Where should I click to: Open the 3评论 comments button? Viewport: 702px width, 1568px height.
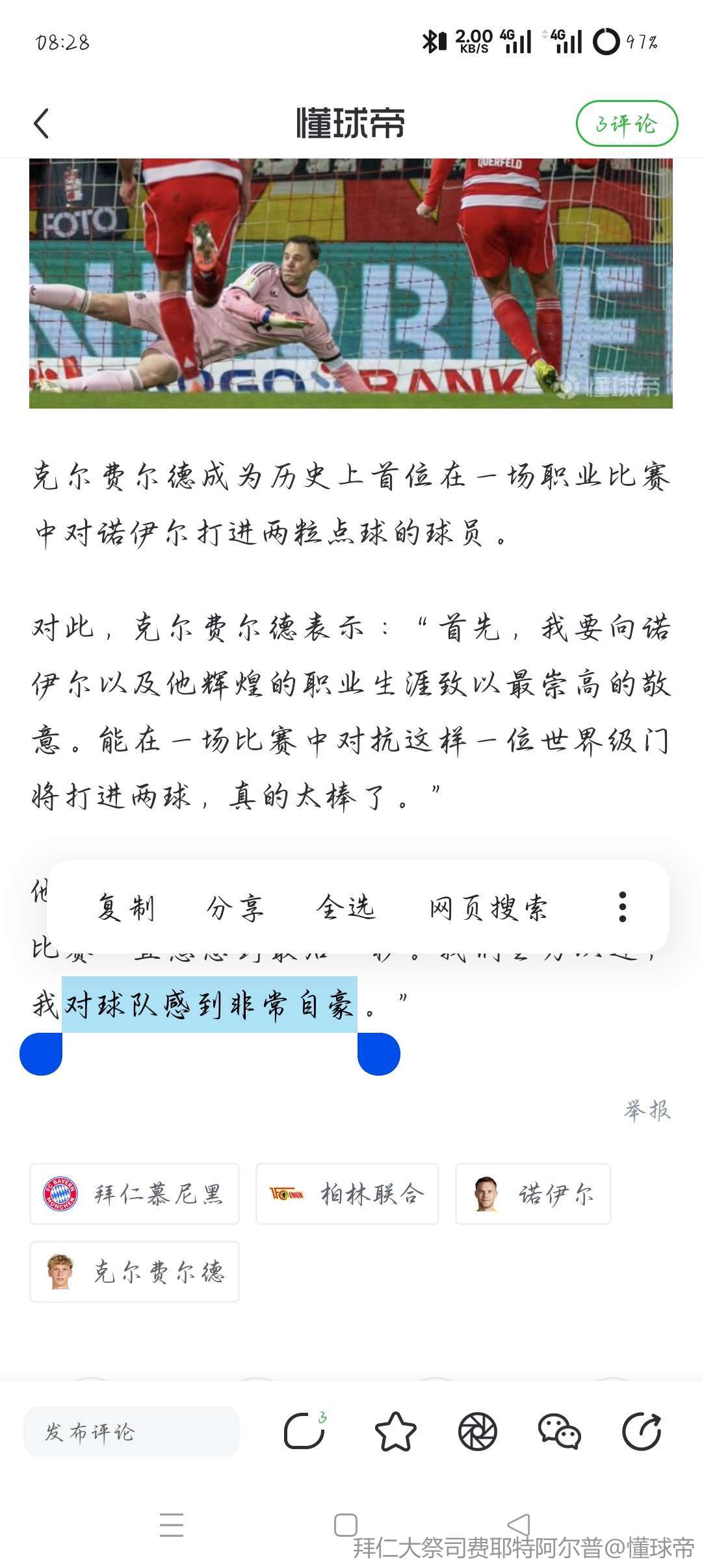(x=627, y=123)
